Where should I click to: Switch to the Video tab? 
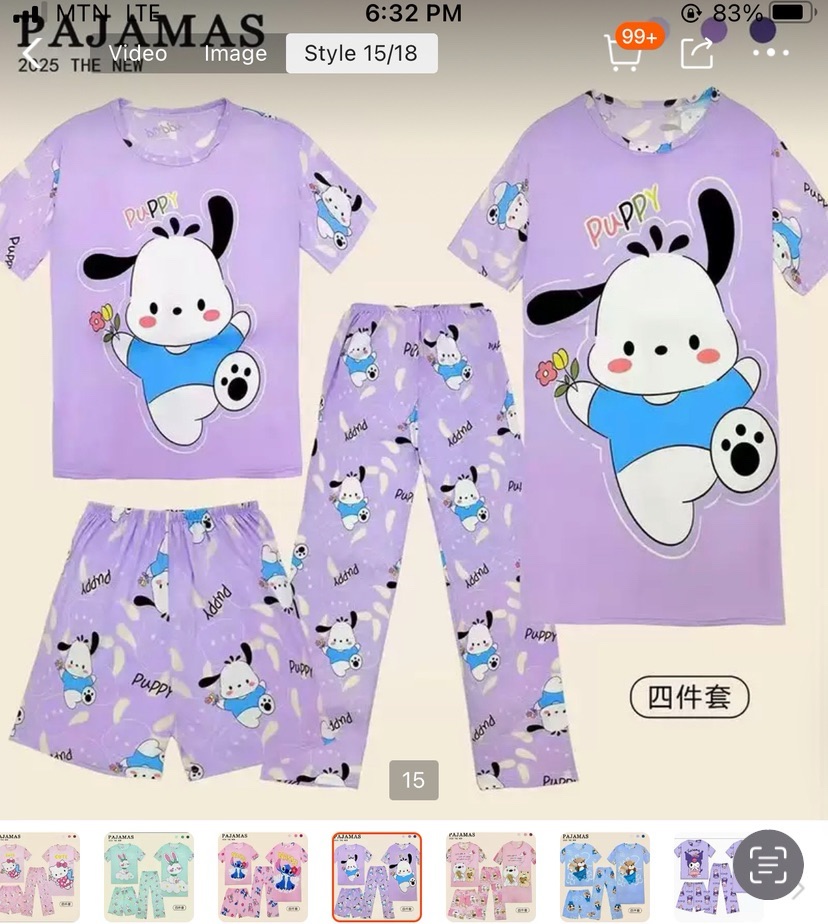click(x=138, y=54)
